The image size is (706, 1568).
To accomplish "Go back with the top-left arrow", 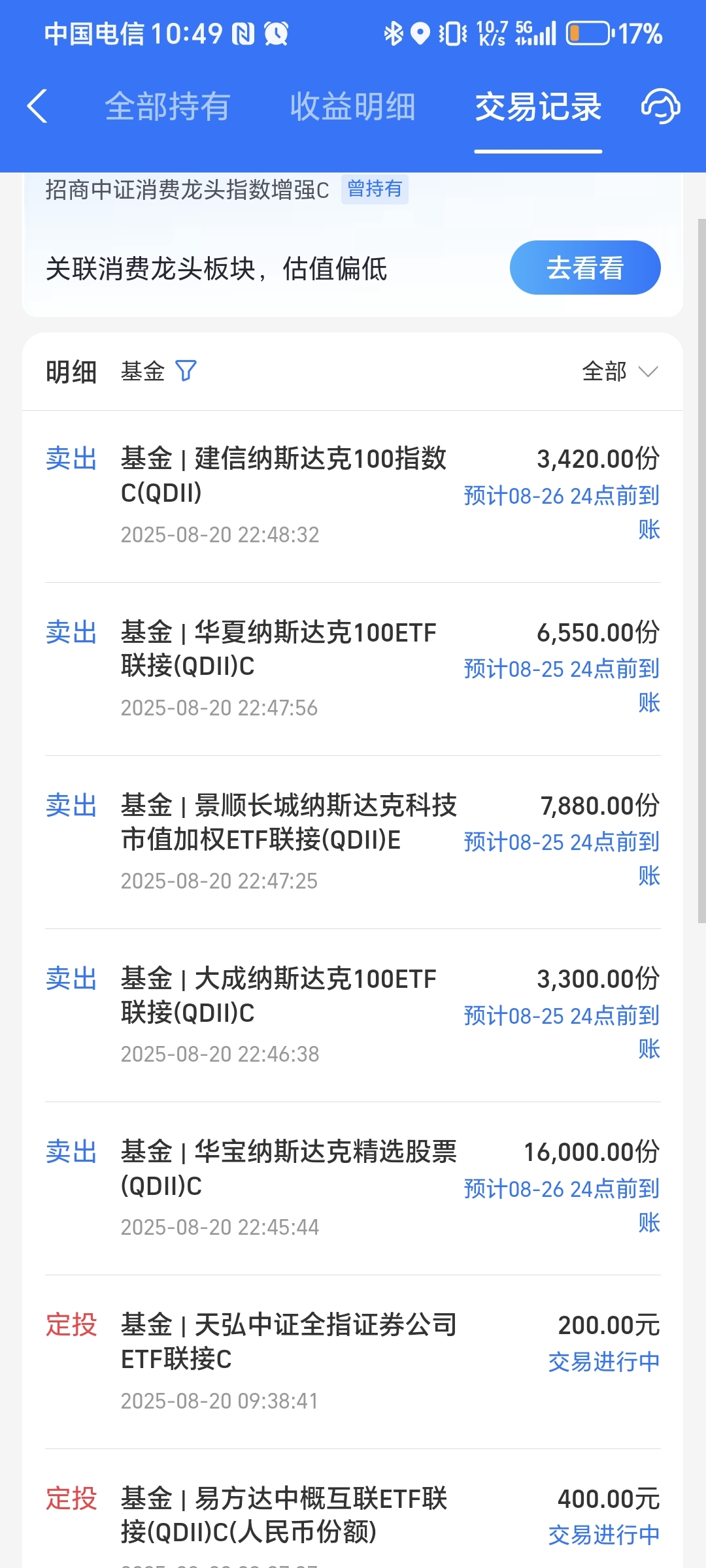I will (x=37, y=106).
